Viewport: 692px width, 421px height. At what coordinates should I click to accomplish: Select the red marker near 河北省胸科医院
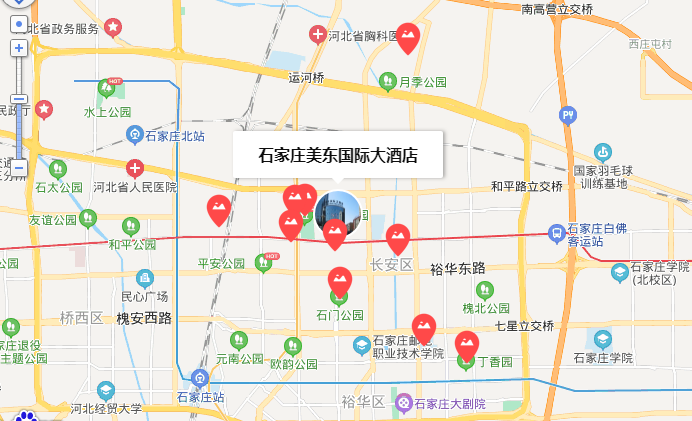click(x=408, y=37)
